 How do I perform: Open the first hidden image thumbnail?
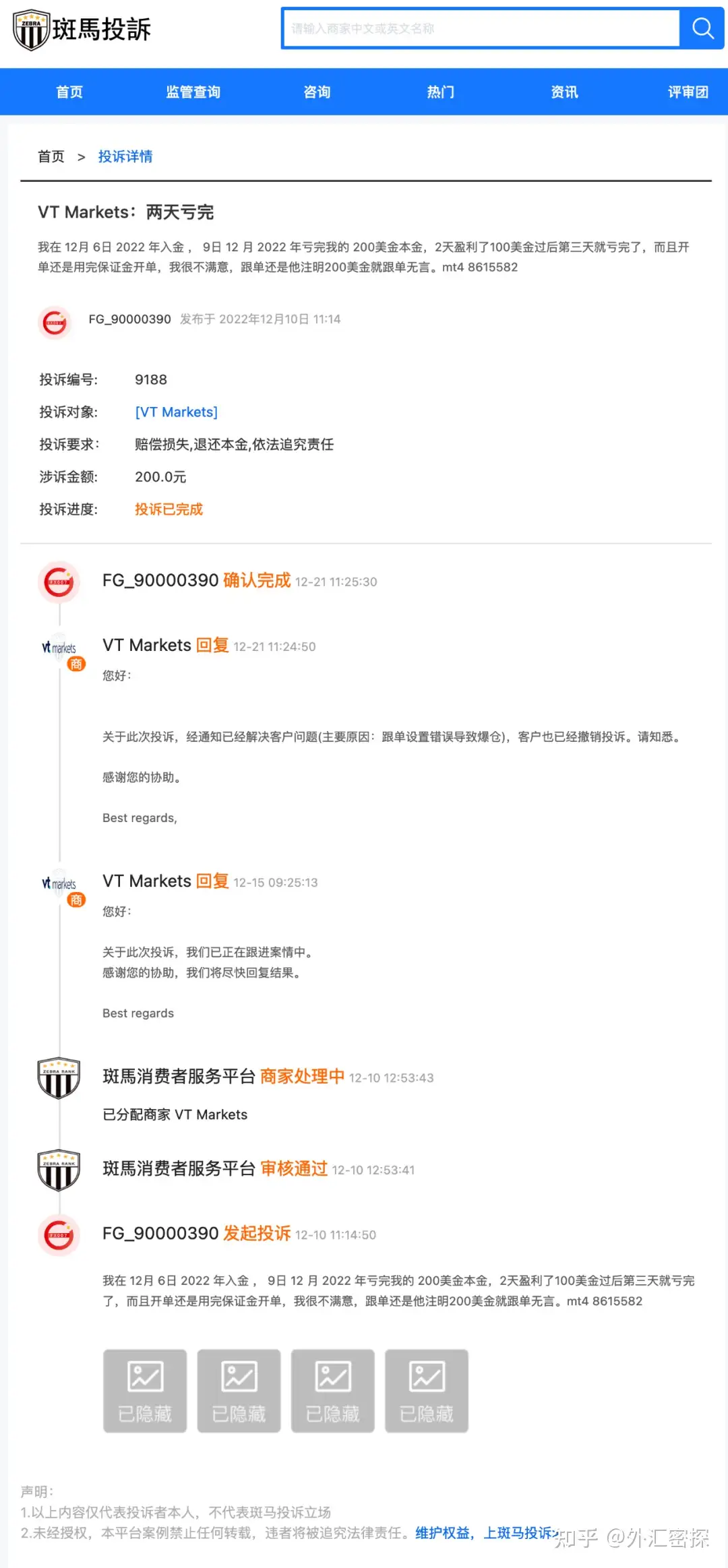click(x=145, y=1391)
